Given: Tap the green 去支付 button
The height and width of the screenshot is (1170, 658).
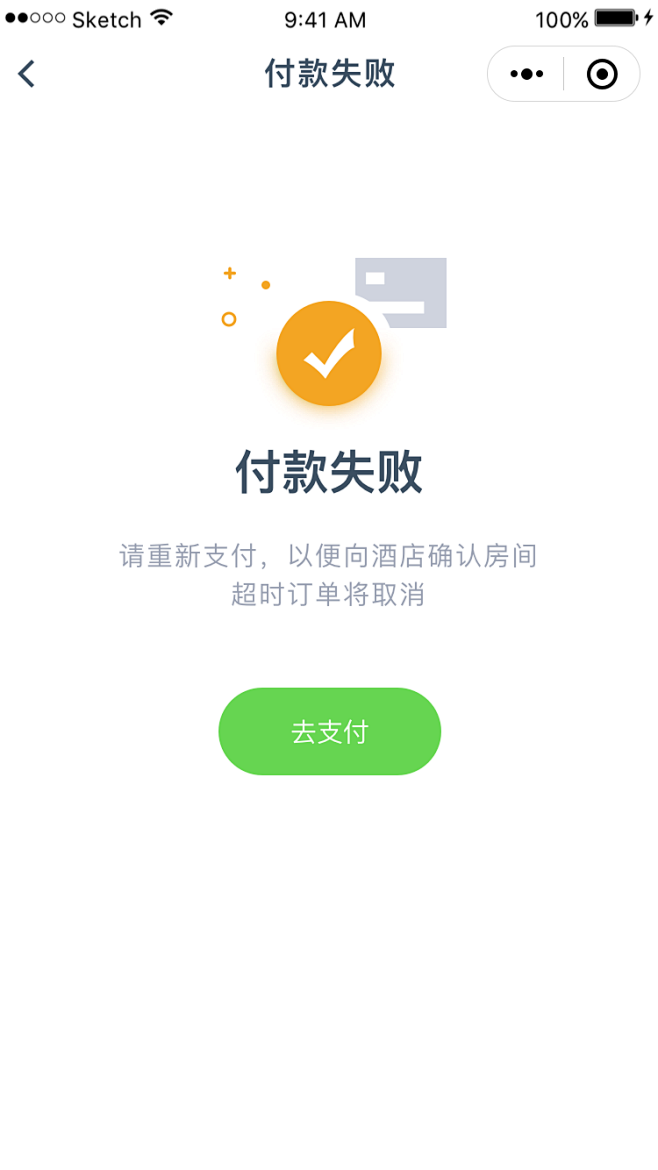Looking at the screenshot, I should (329, 732).
